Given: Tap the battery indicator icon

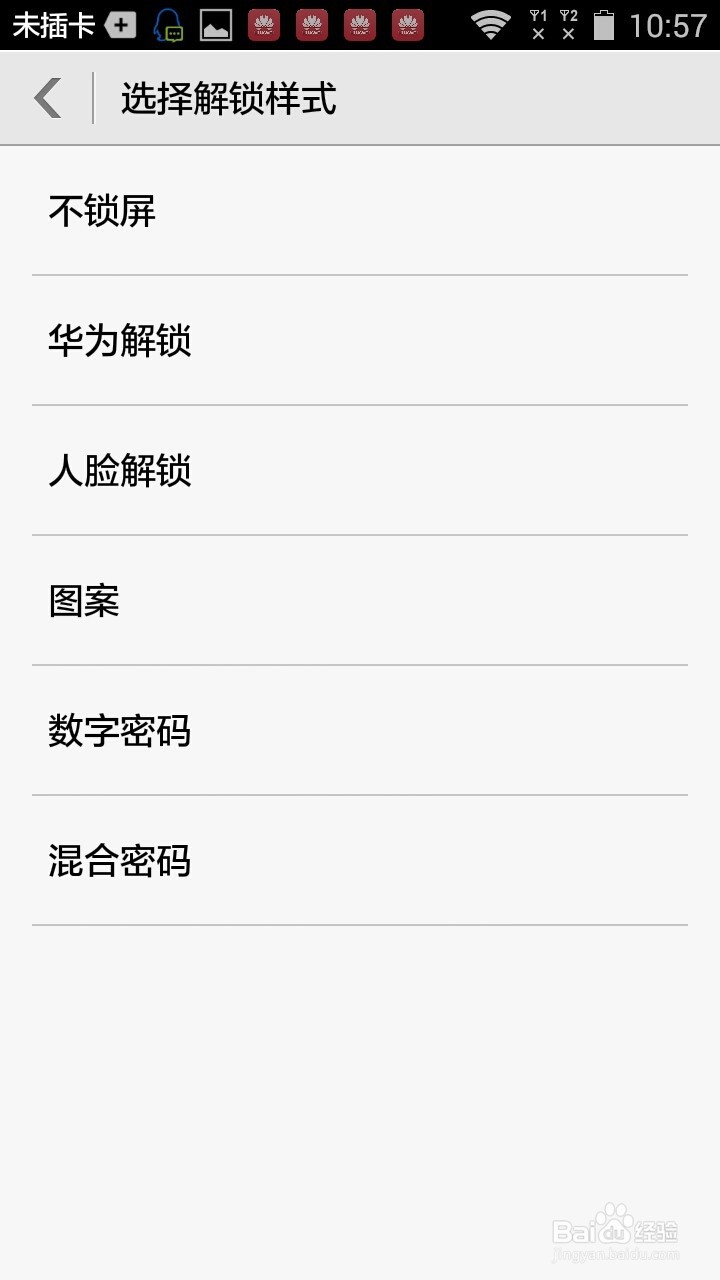Looking at the screenshot, I should [x=604, y=24].
